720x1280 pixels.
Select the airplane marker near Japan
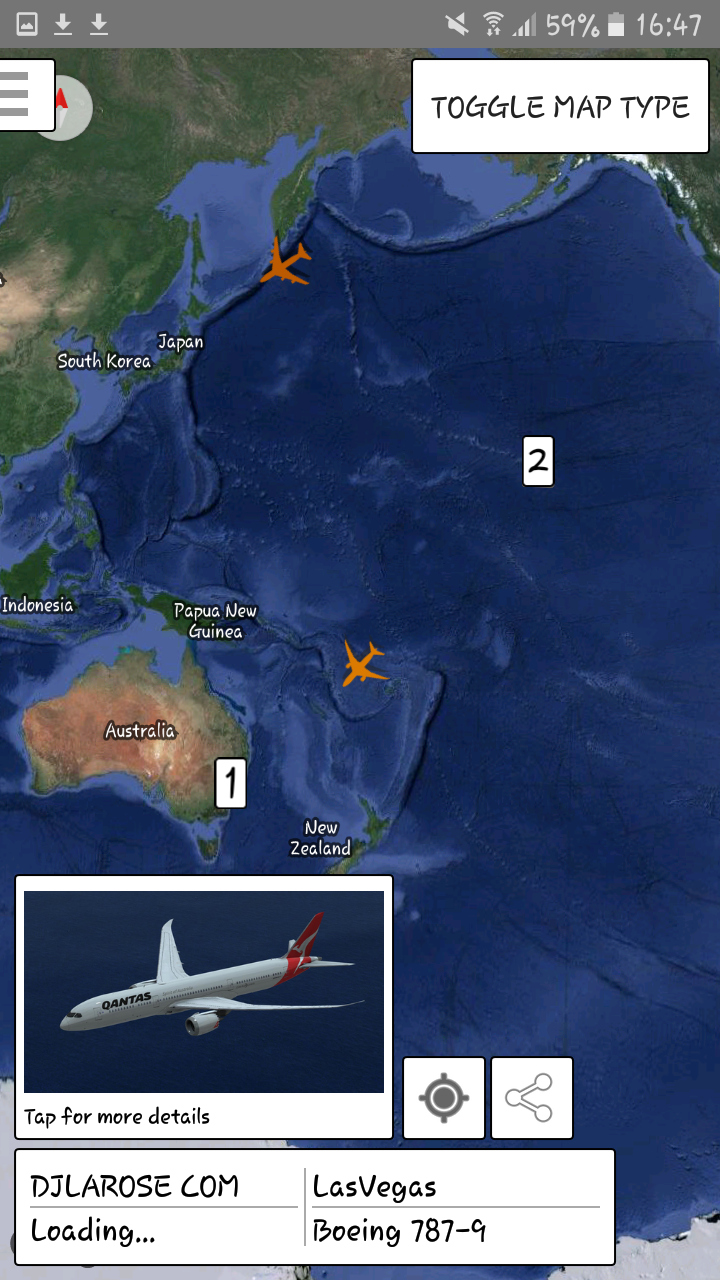pyautogui.click(x=287, y=261)
